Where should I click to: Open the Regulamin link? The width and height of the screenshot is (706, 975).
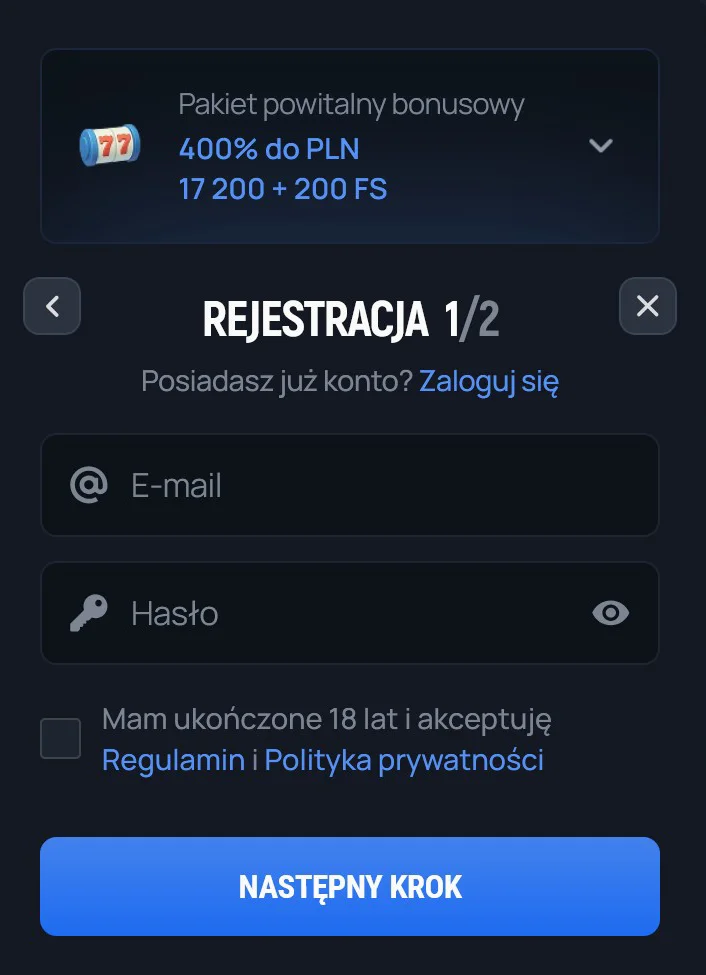(x=173, y=760)
